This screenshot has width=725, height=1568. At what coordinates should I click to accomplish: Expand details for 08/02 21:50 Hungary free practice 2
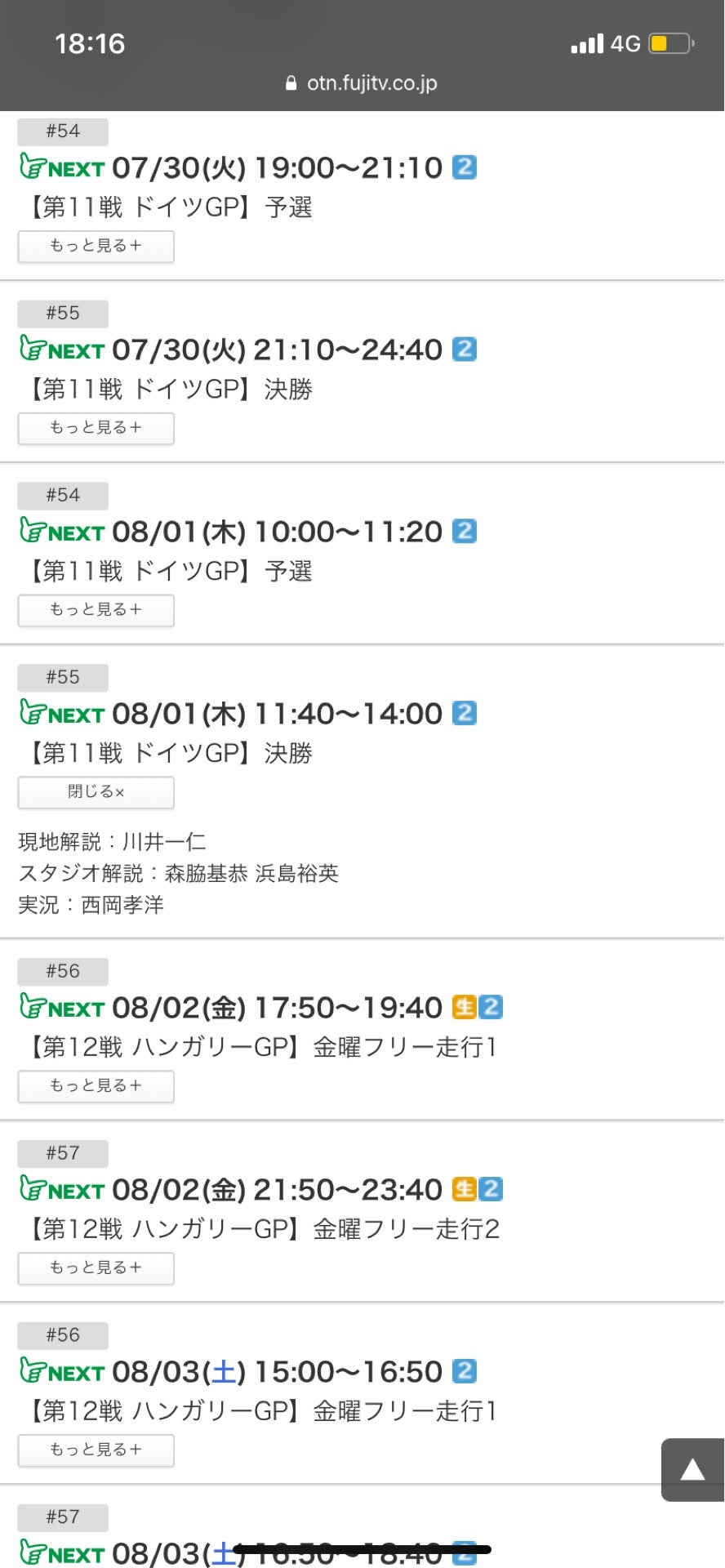coord(96,1268)
